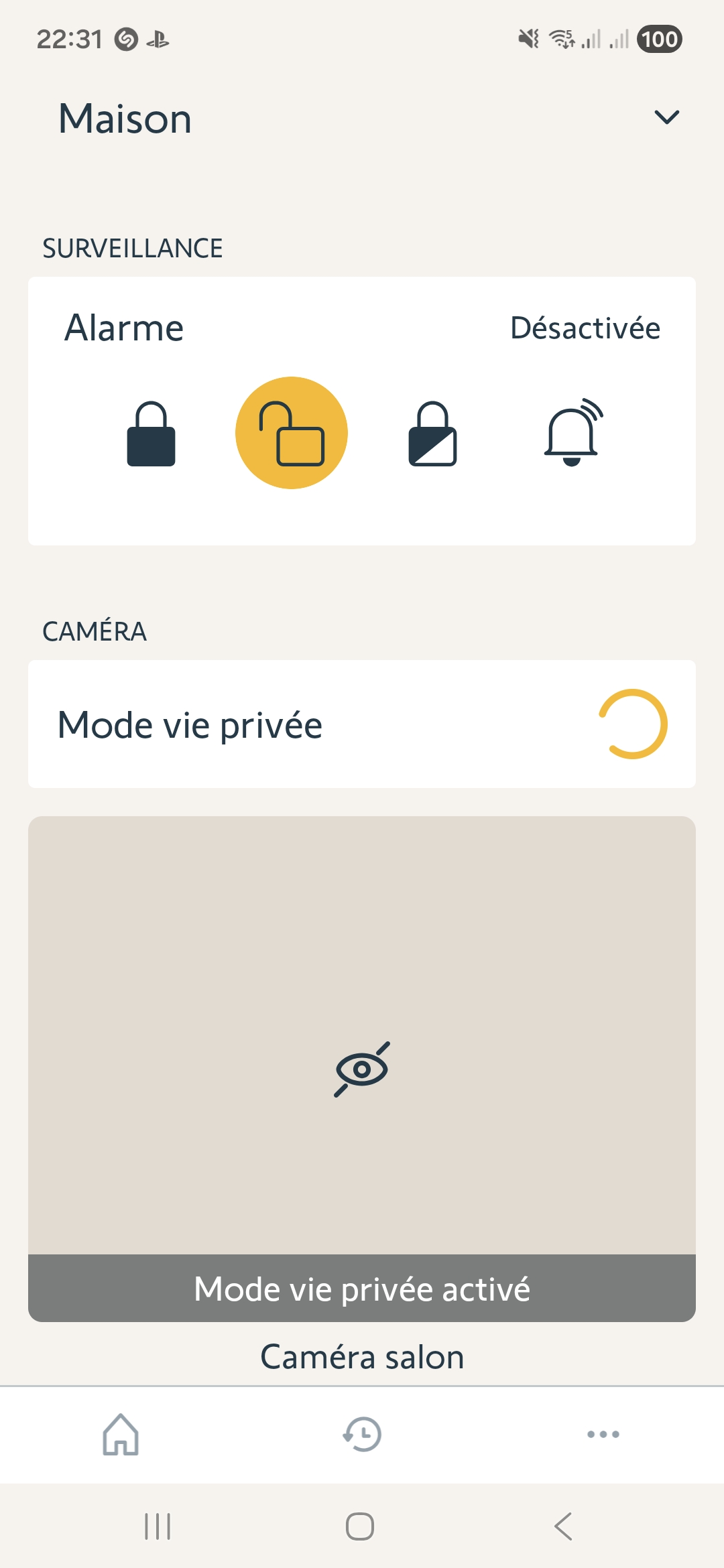724x1568 pixels.
Task: Arm the alarm with the closed padlock
Action: [151, 434]
